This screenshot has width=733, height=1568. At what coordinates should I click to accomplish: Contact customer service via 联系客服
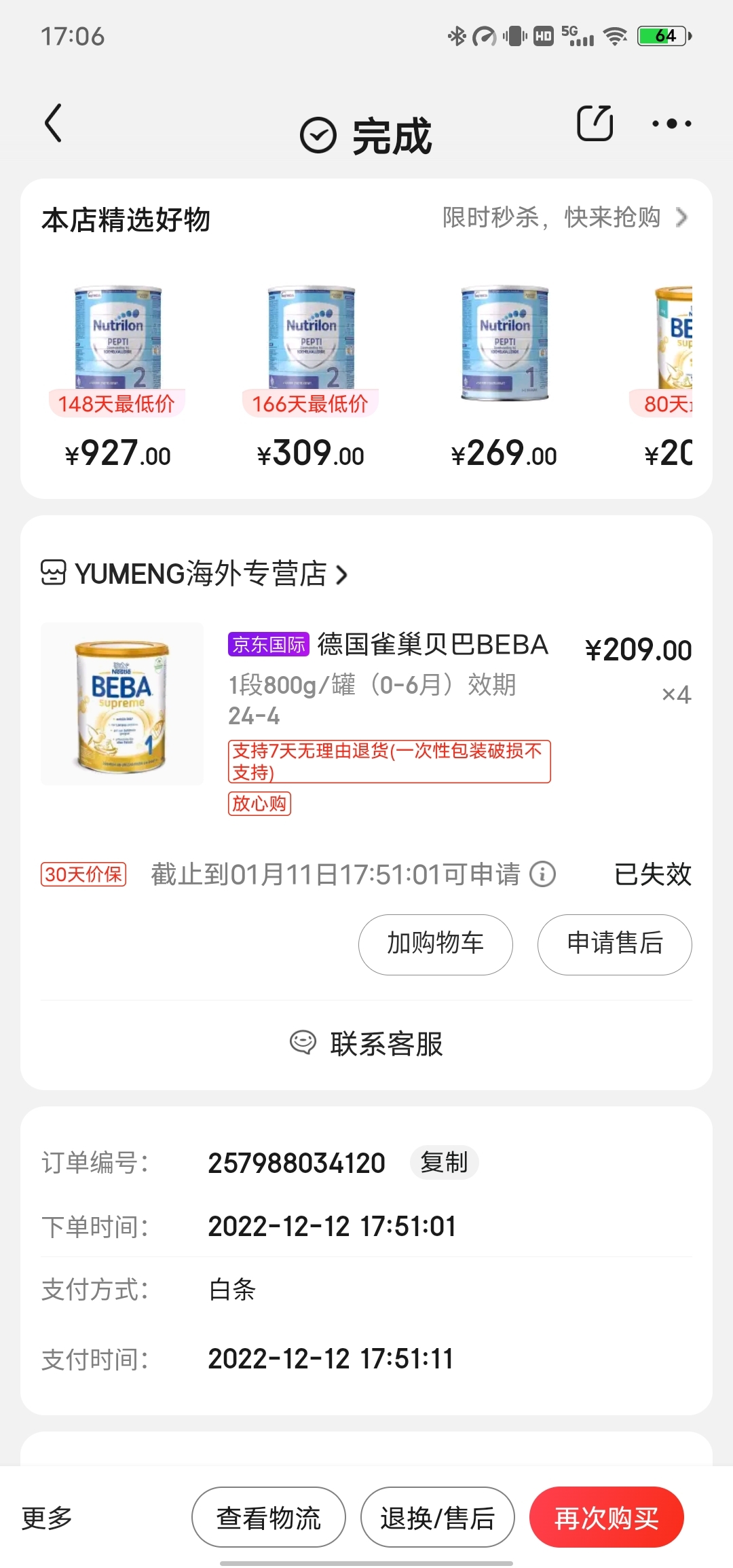click(366, 1044)
